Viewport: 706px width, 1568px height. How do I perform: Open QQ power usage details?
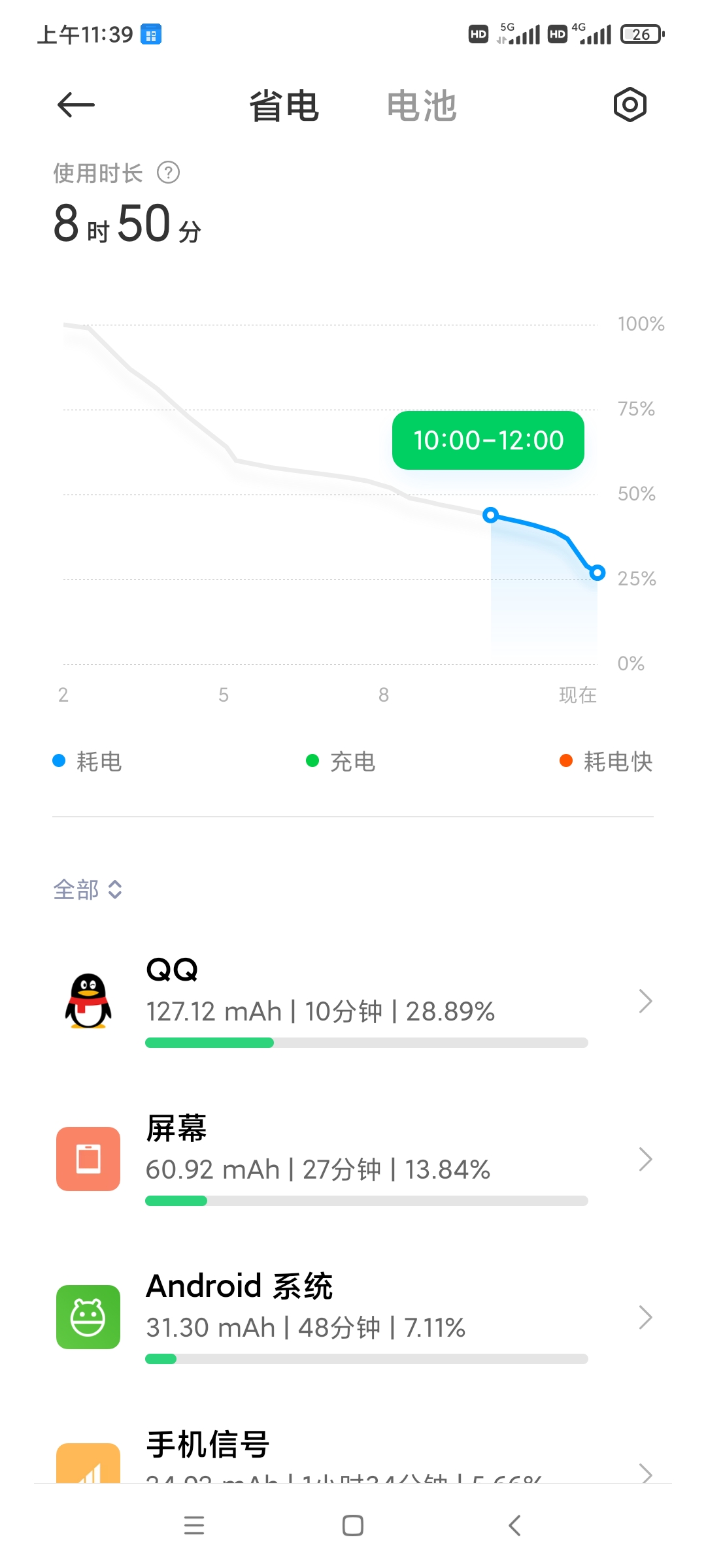353,1001
